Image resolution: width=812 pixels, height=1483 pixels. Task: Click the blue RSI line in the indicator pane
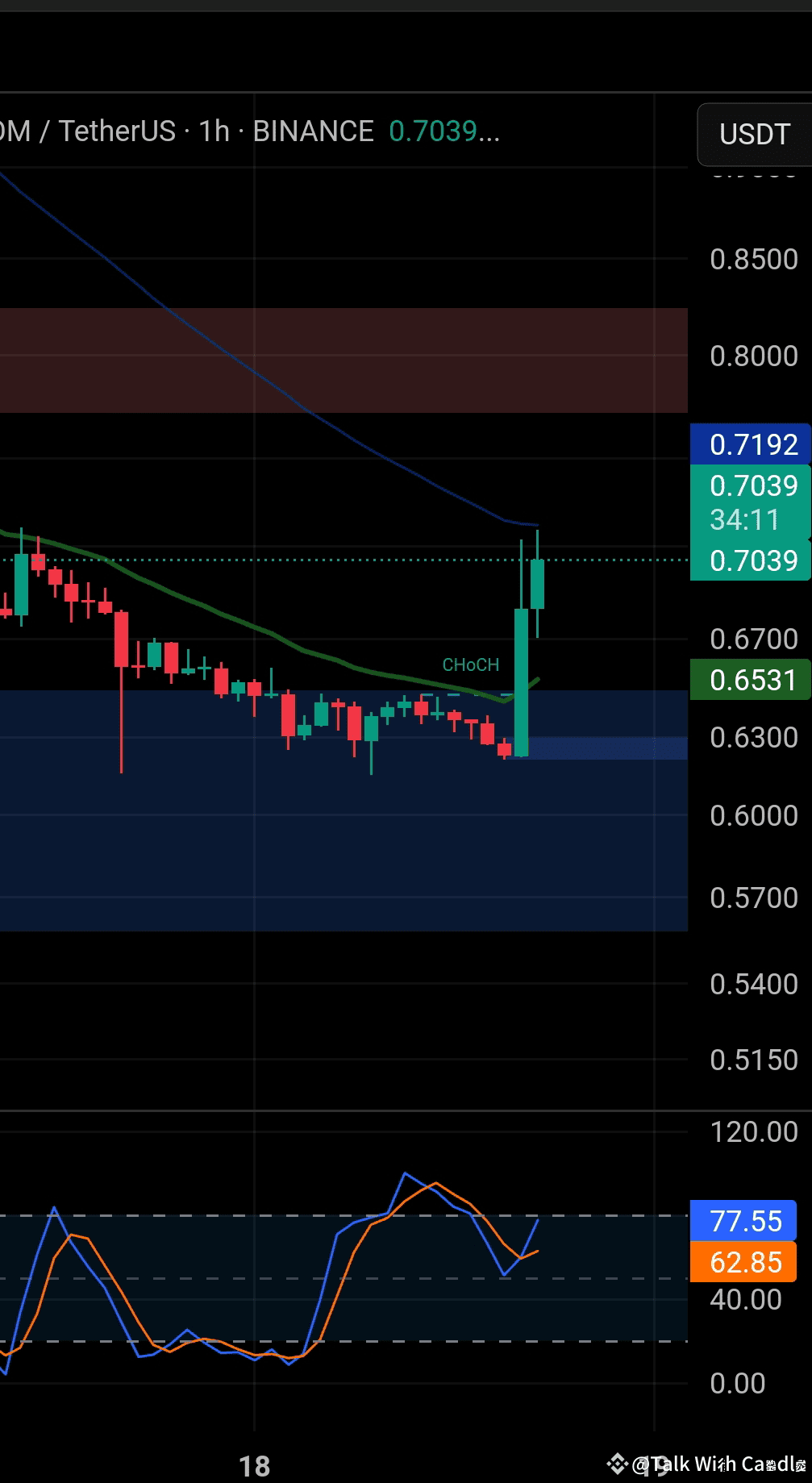point(405,1173)
